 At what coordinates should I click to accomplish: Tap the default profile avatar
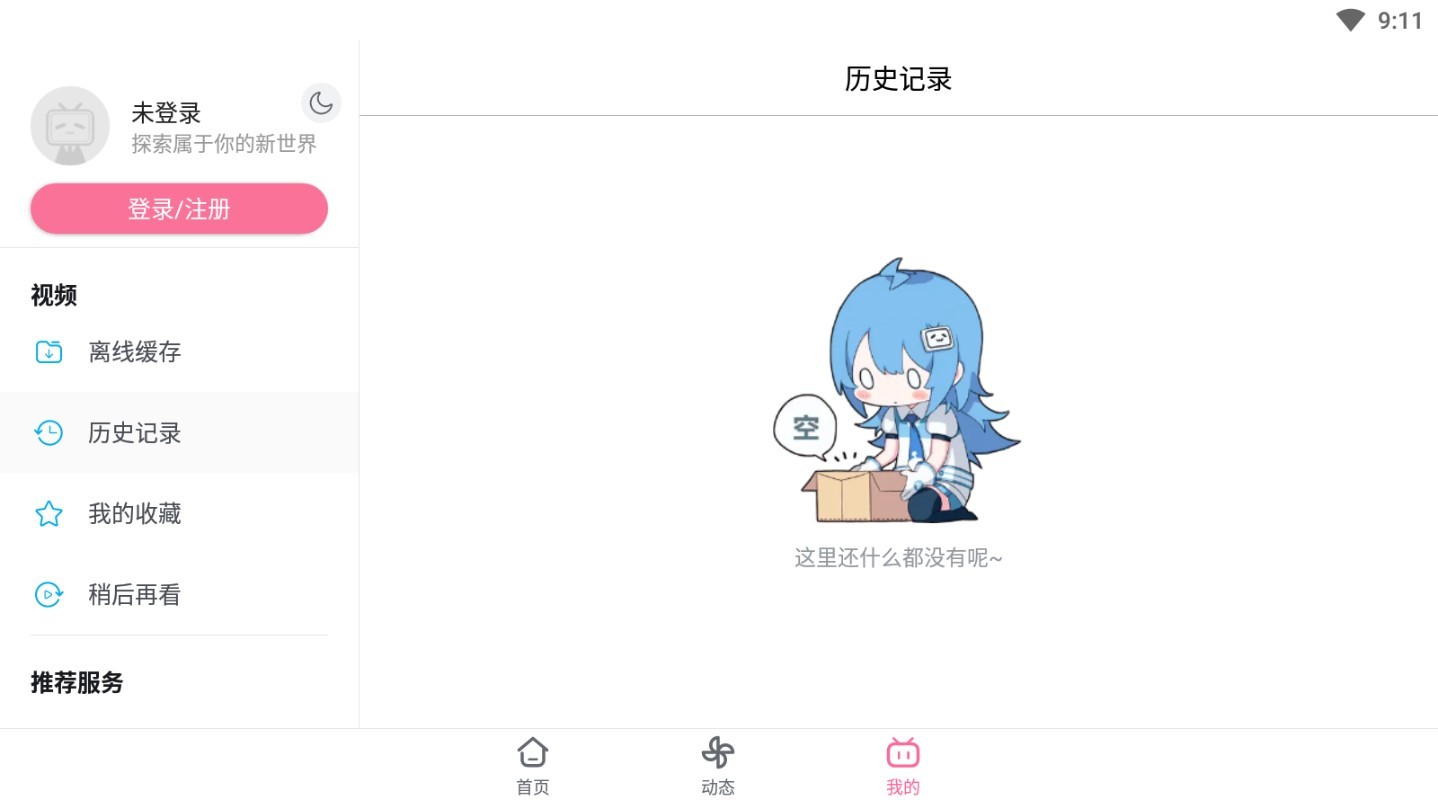click(70, 126)
